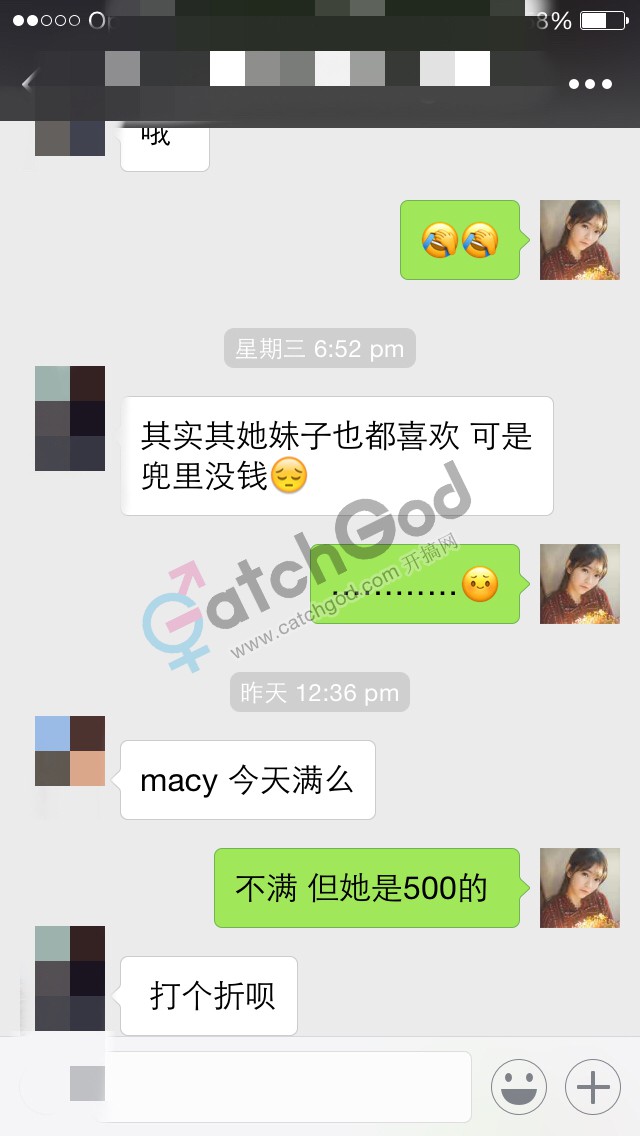This screenshot has width=640, height=1136.
Task: Tap the avatar beside the crying-laughing emoji message
Action: click(x=579, y=240)
